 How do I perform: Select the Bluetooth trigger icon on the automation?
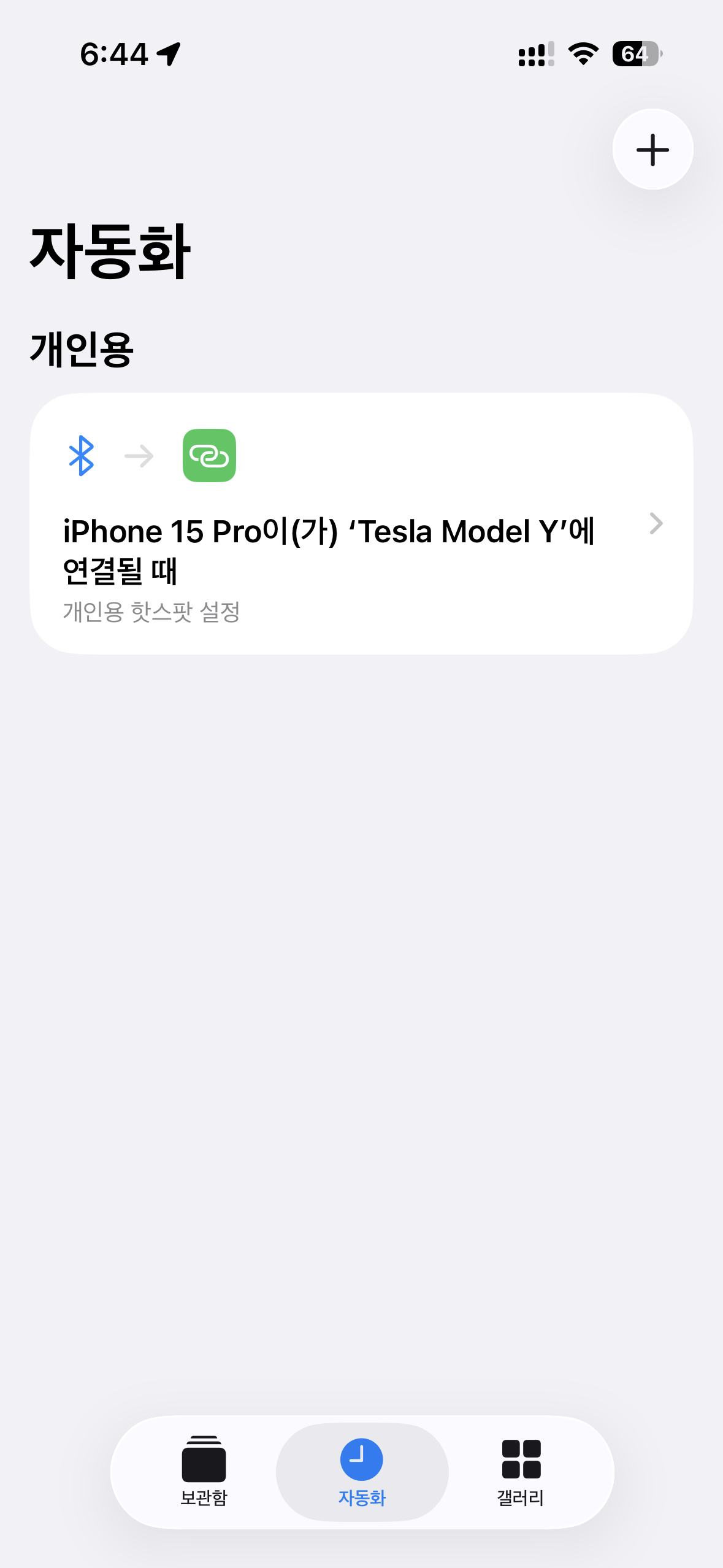[x=82, y=456]
